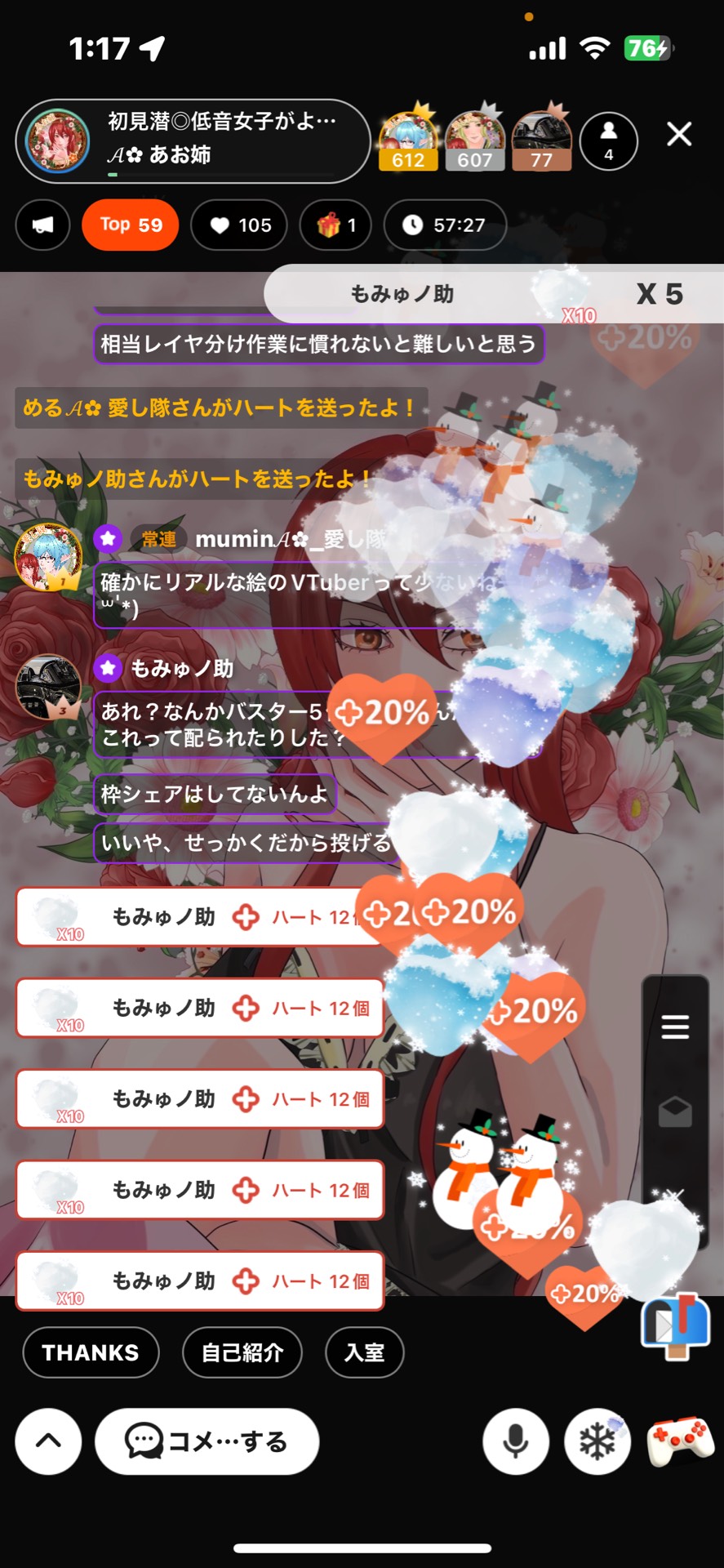Tap the 105 hearts chip
The width and height of the screenshot is (724, 1568).
pos(239,225)
